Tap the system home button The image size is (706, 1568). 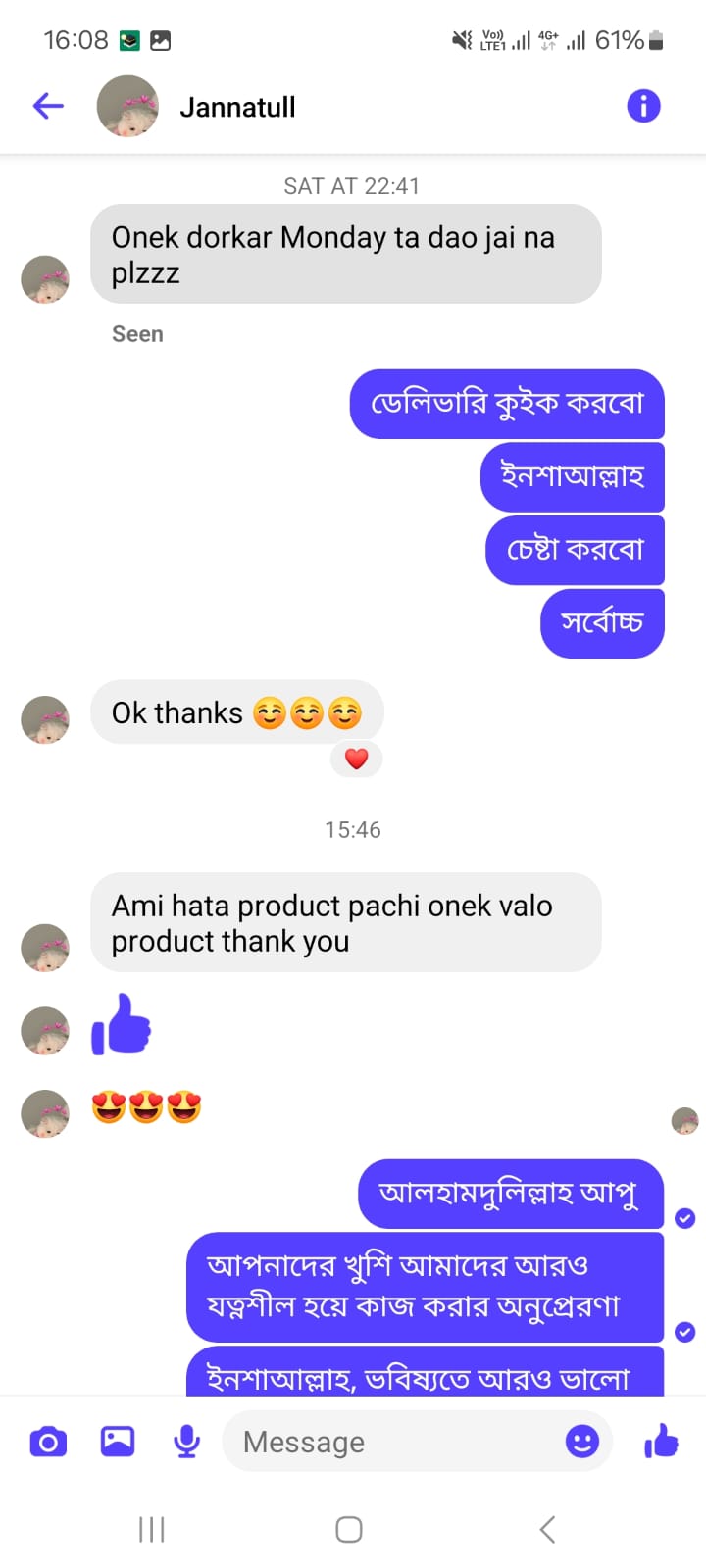349,1529
